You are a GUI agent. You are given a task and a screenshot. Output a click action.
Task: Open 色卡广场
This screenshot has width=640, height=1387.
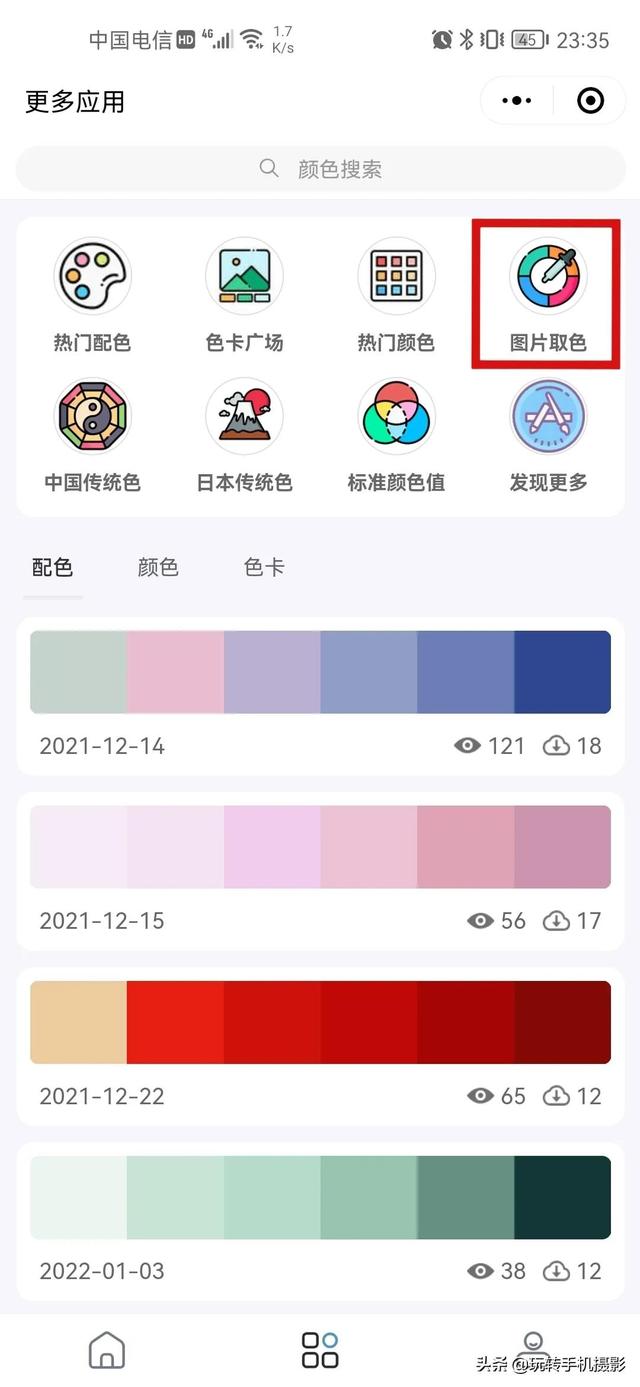(x=244, y=296)
